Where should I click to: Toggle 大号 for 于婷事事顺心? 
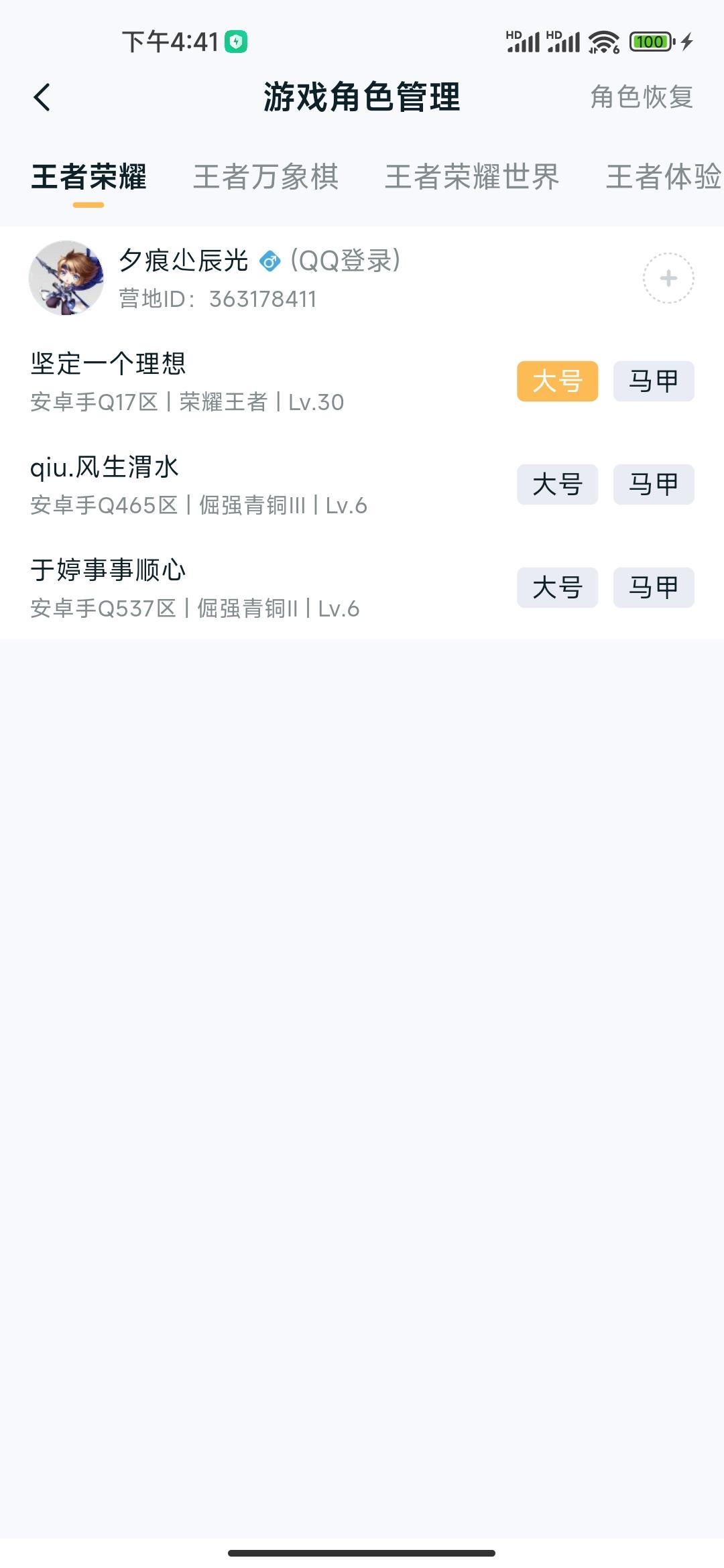pyautogui.click(x=557, y=588)
